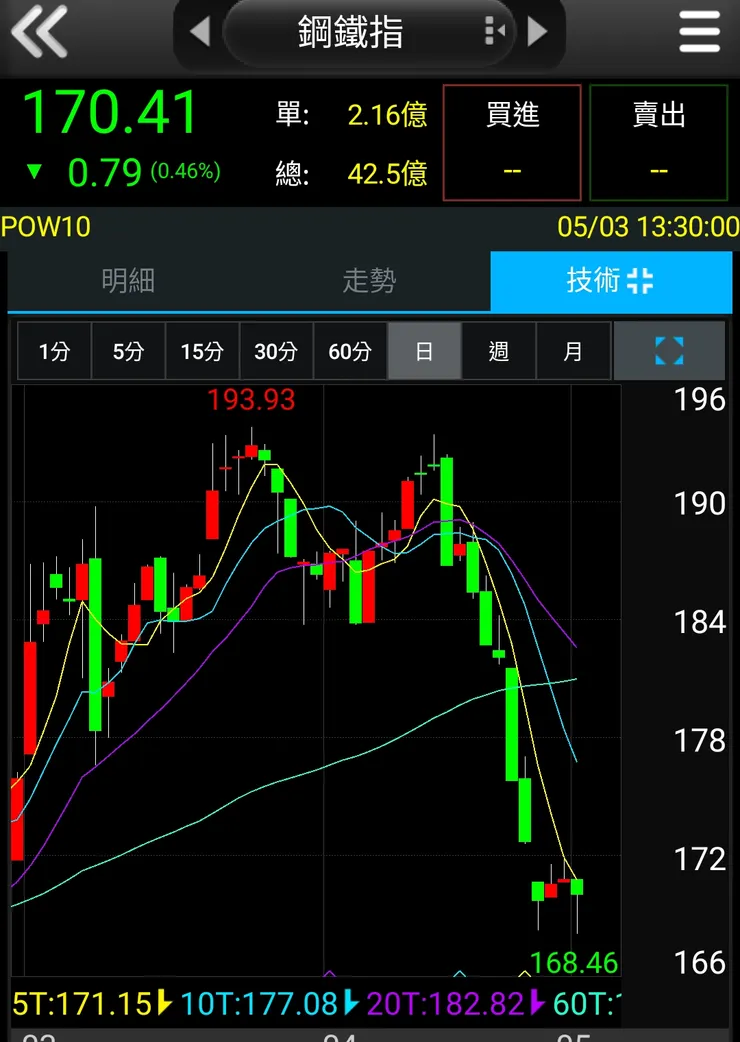Select the 1分 chart interval
This screenshot has height=1042, width=740.
tap(54, 351)
